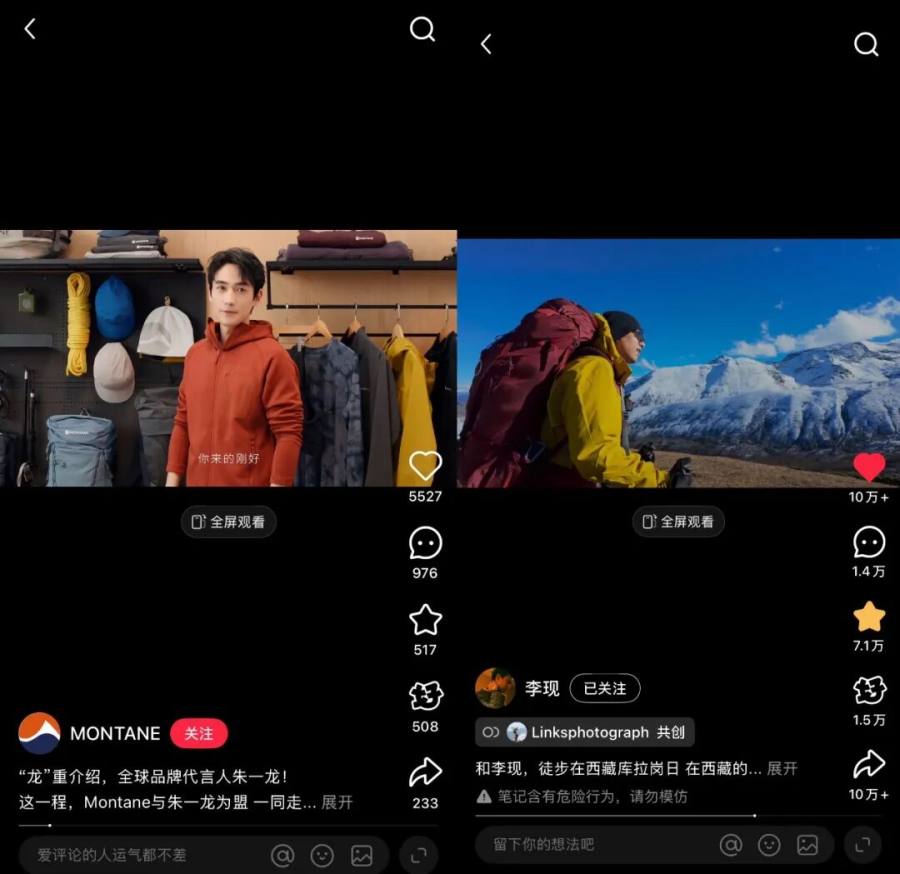Tap the comment field on the MONTANE post

pos(140,855)
